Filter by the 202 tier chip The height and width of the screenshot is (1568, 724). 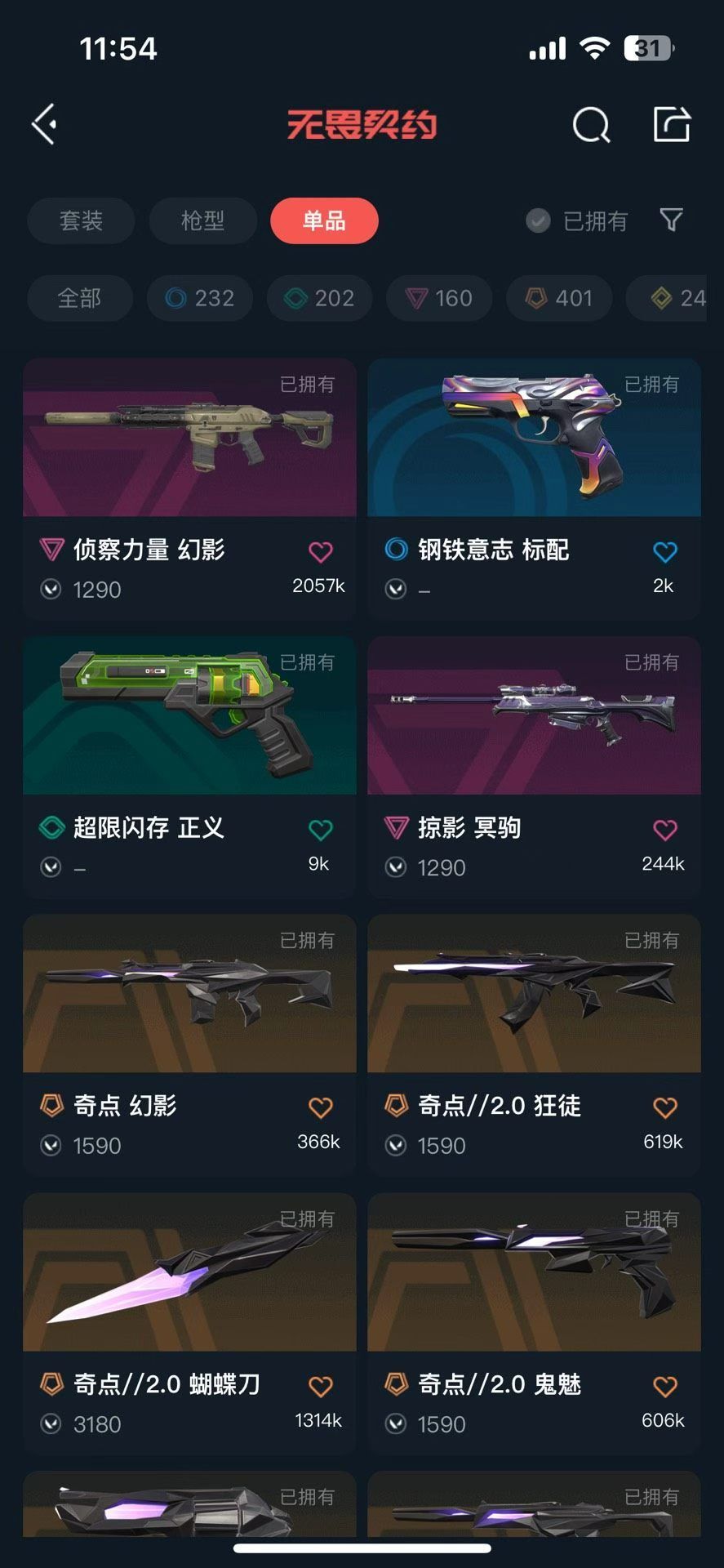coord(320,298)
